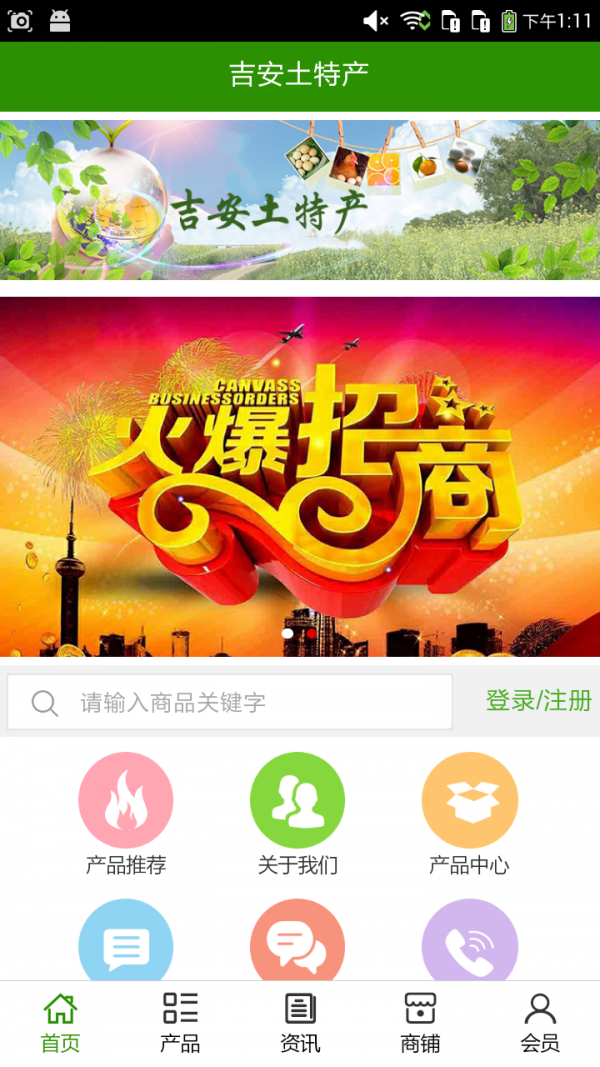Open the blue message list icon
The height and width of the screenshot is (1067, 600).
coord(126,942)
